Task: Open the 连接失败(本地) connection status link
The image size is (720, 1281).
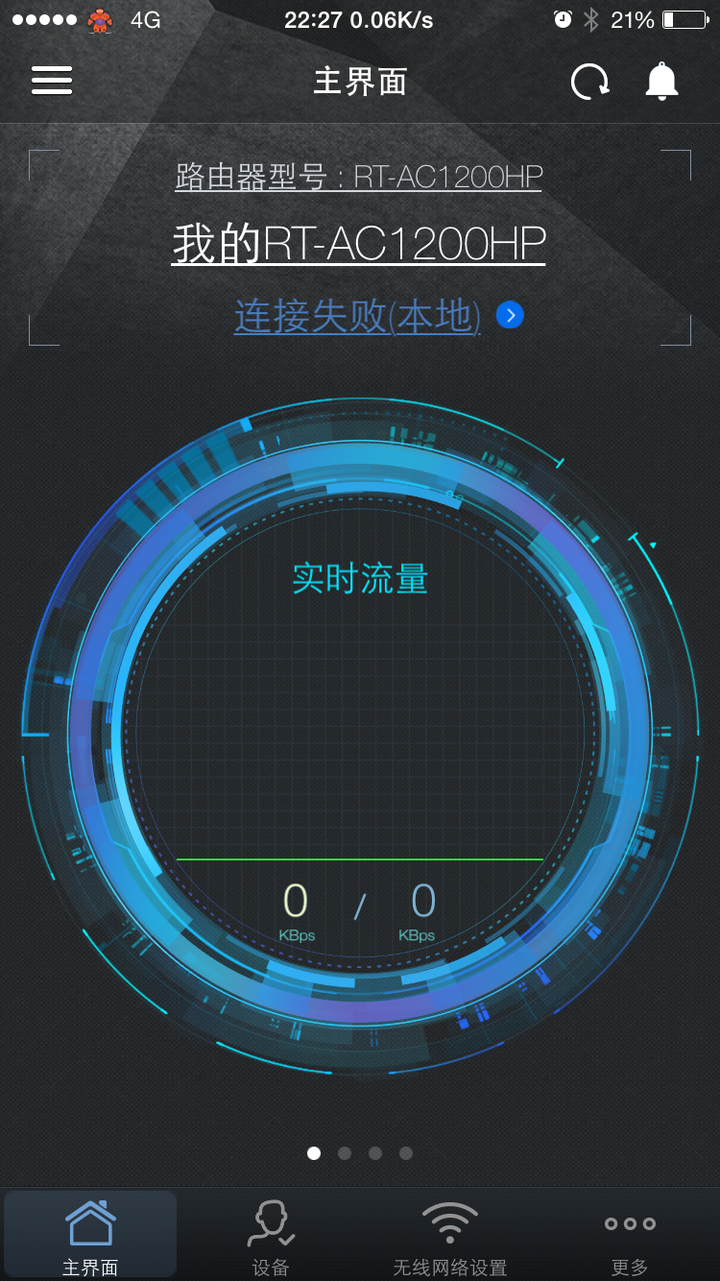Action: coord(357,316)
